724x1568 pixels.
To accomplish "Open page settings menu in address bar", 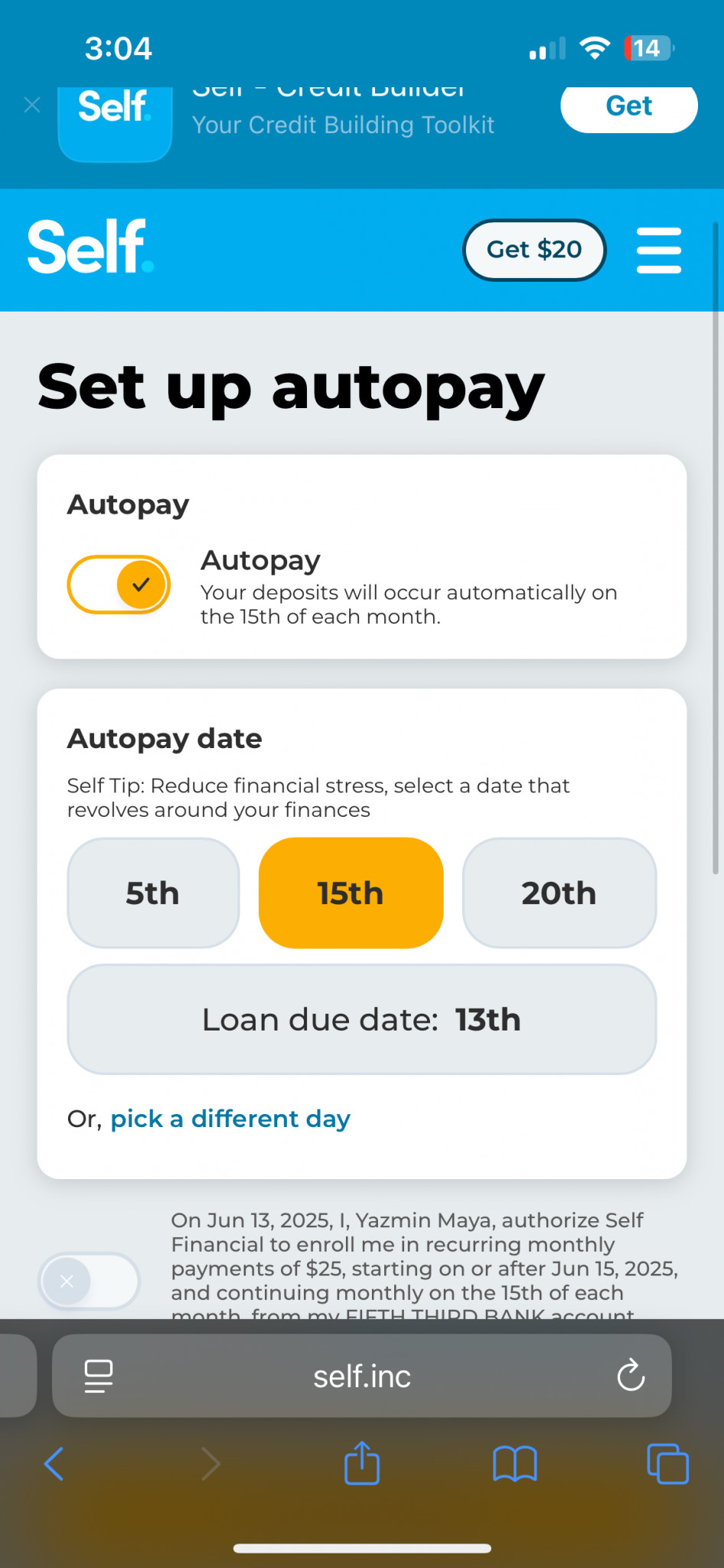I will tap(98, 1376).
